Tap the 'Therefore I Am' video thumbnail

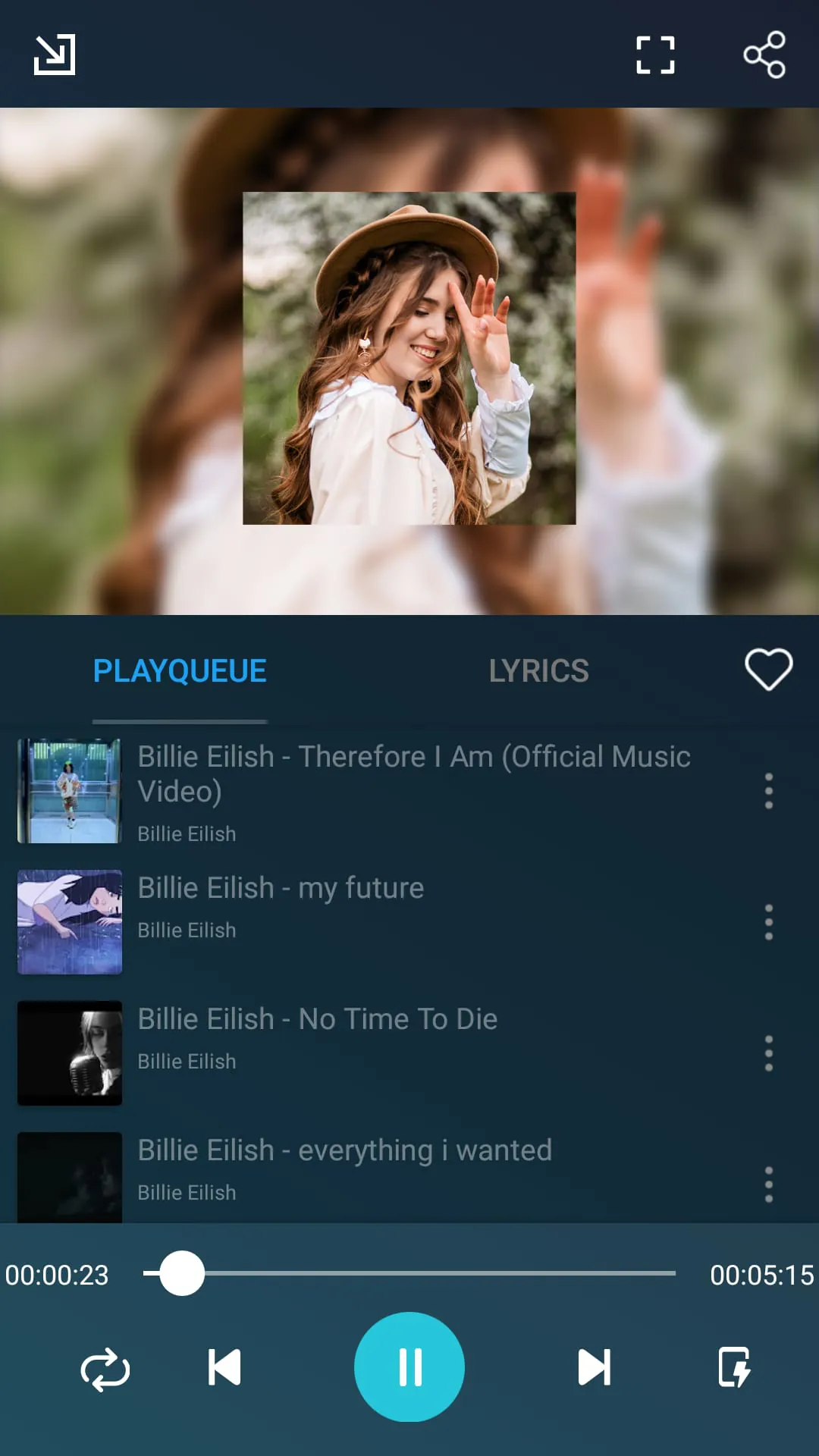coord(69,792)
